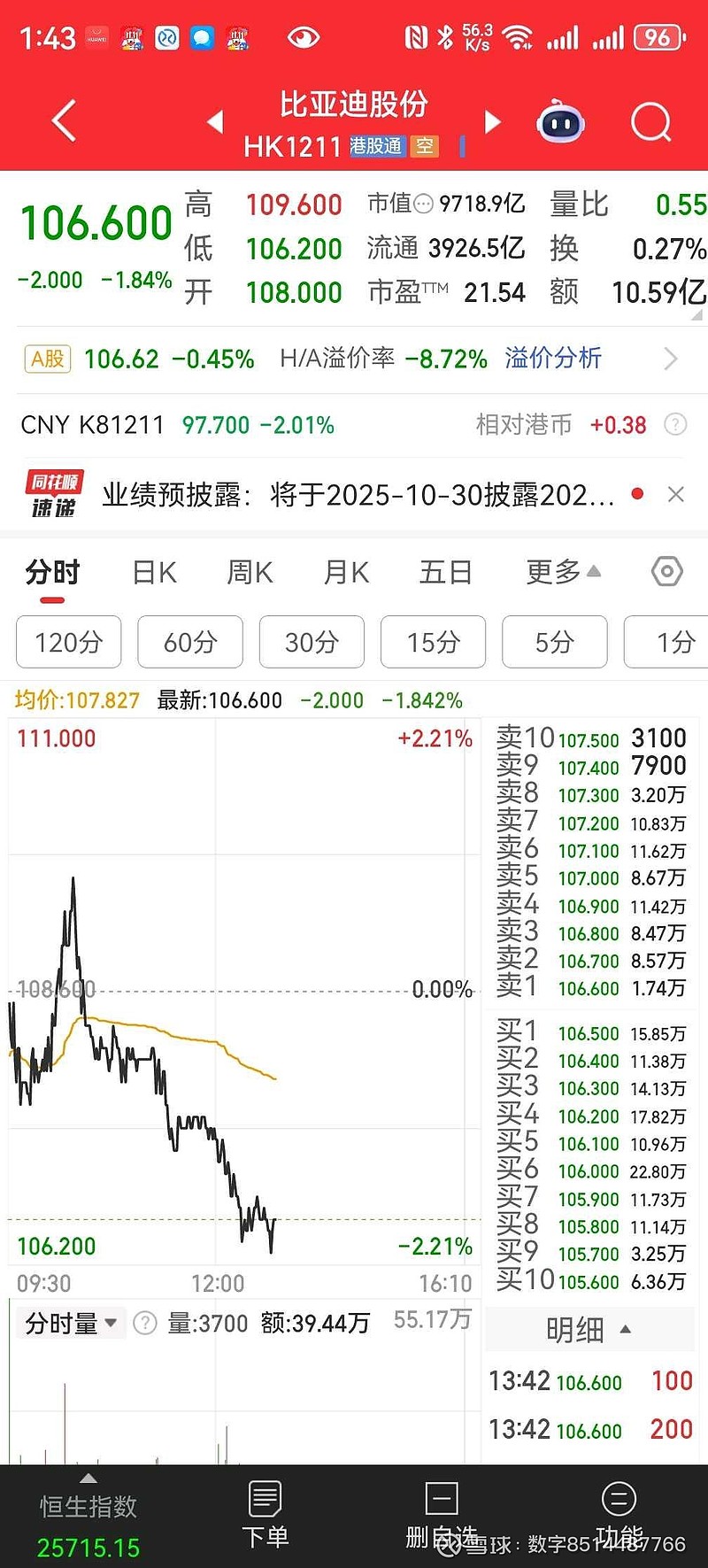708x1568 pixels.
Task: Tap the back arrow at top left
Action: [62, 121]
